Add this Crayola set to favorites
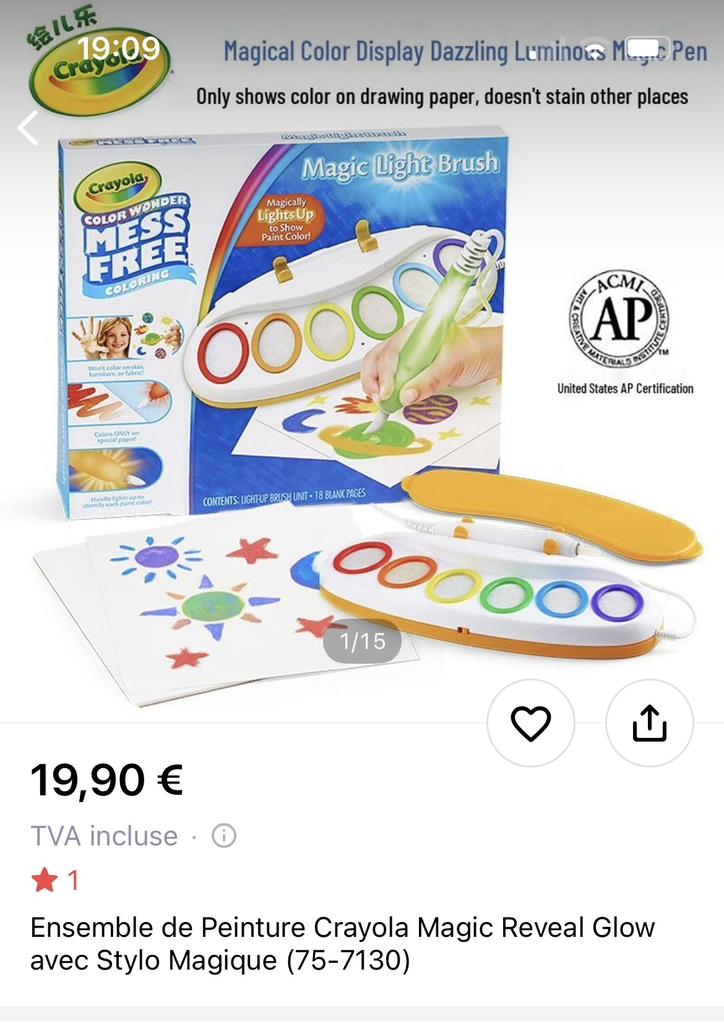This screenshot has height=1024, width=724. [531, 723]
